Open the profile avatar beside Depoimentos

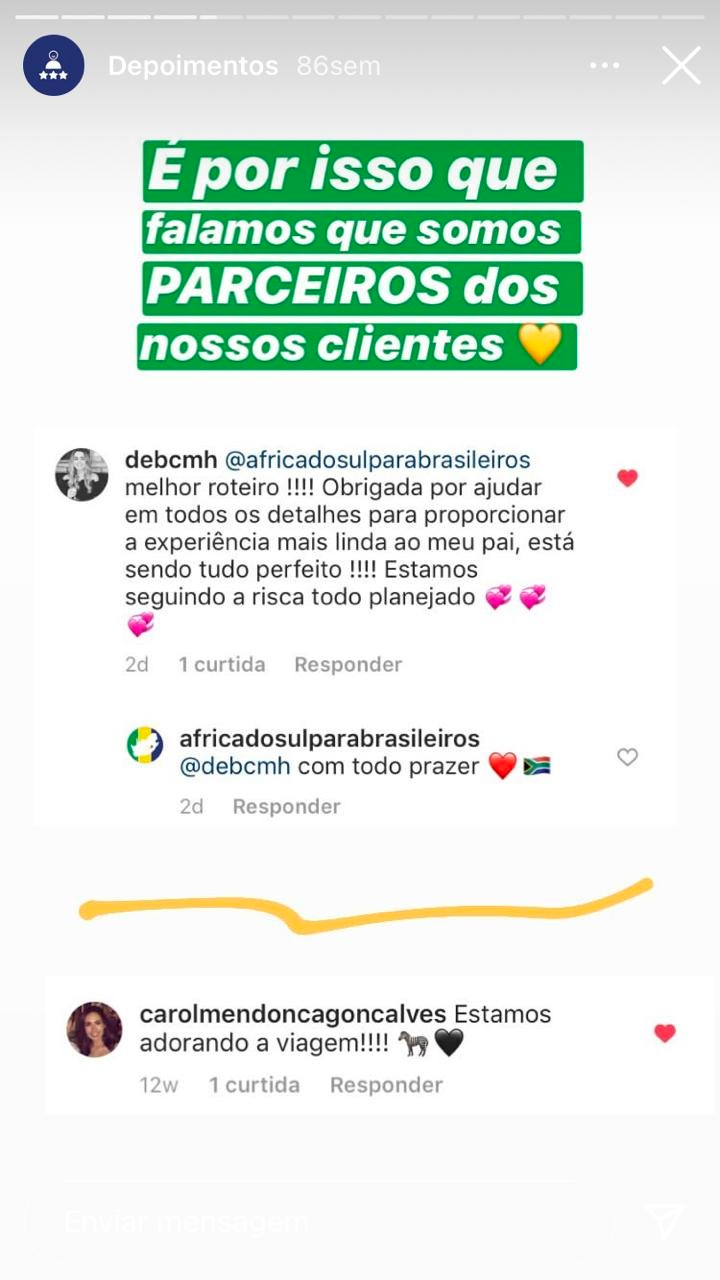pyautogui.click(x=54, y=66)
